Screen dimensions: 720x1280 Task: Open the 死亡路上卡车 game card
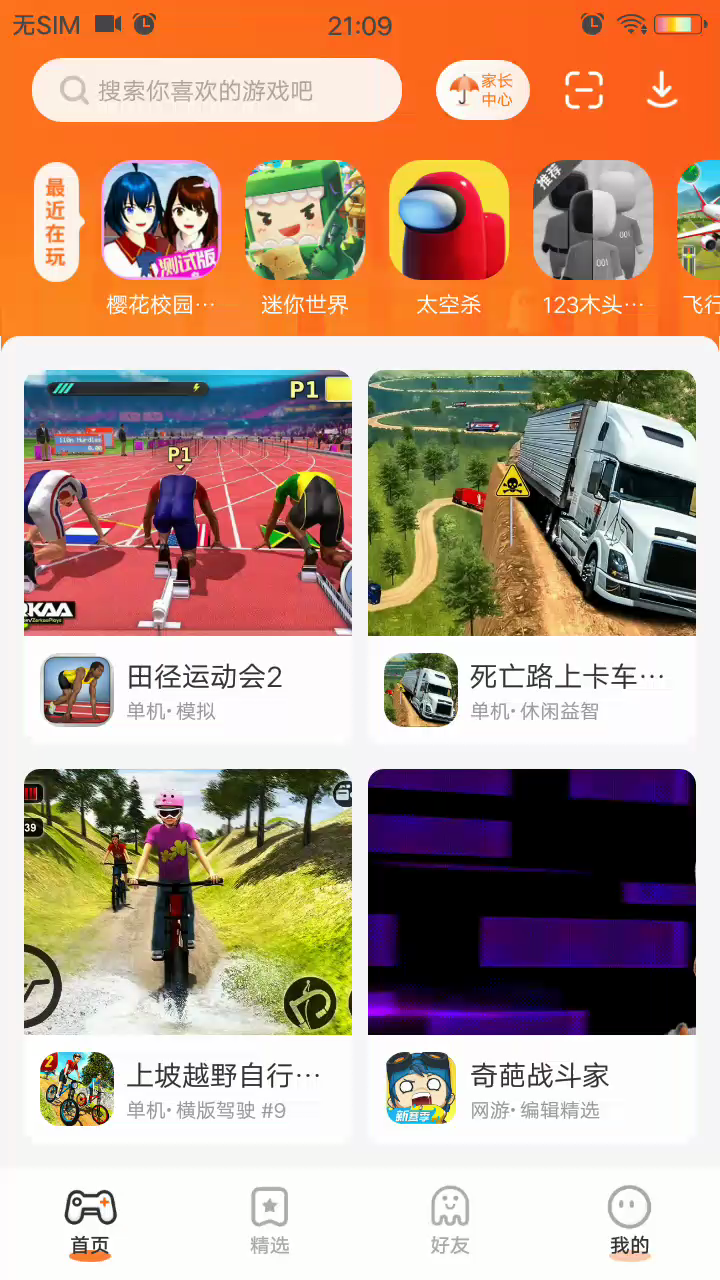click(532, 556)
